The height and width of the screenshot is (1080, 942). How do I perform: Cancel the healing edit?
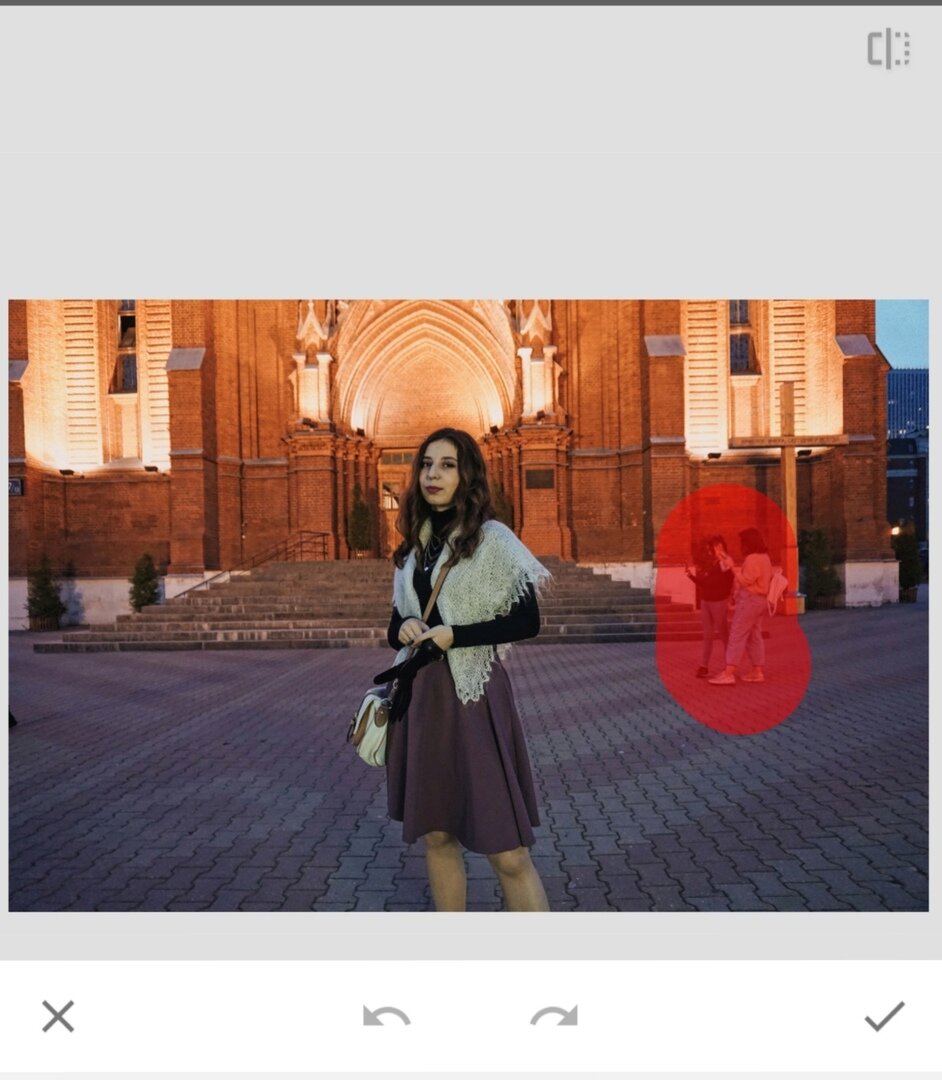pyautogui.click(x=58, y=1017)
